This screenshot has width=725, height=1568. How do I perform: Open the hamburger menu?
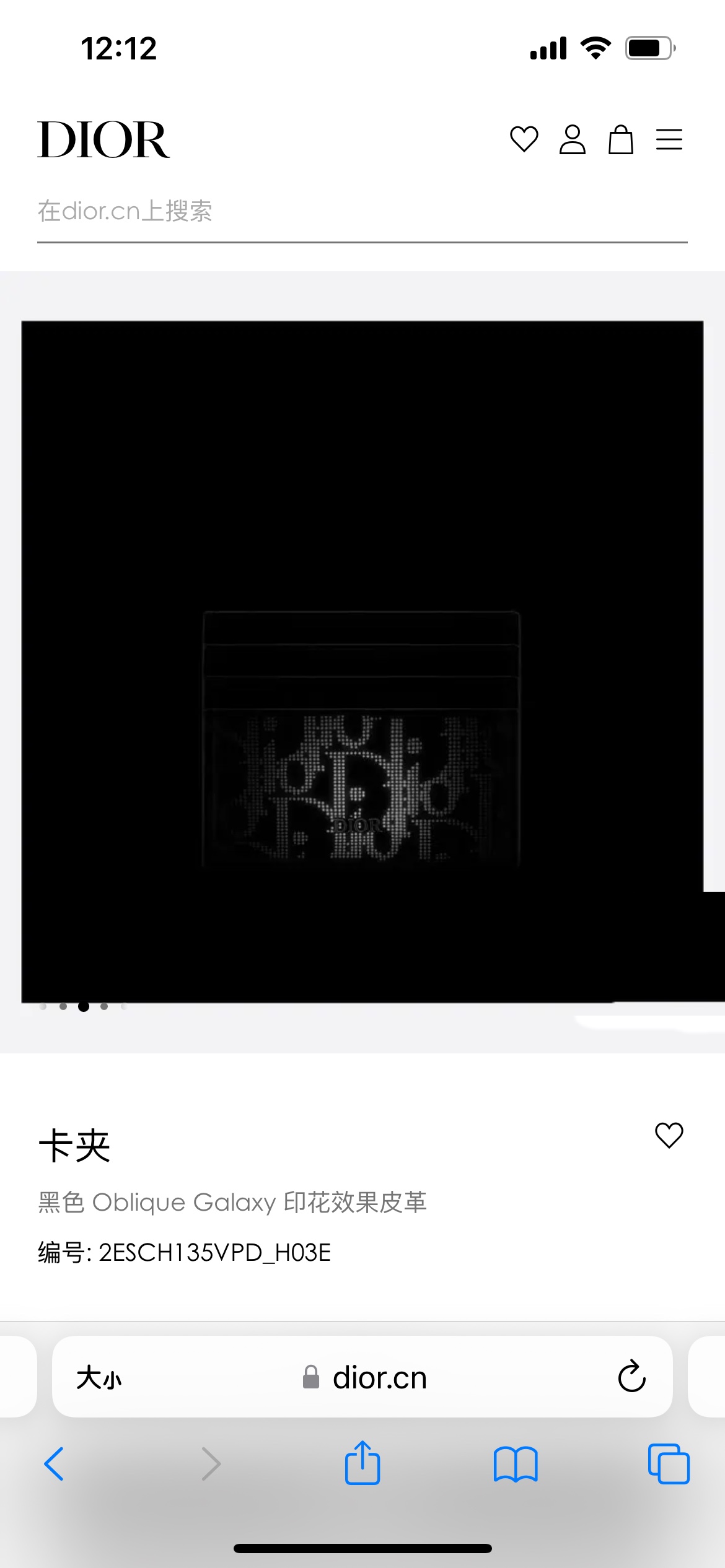669,139
